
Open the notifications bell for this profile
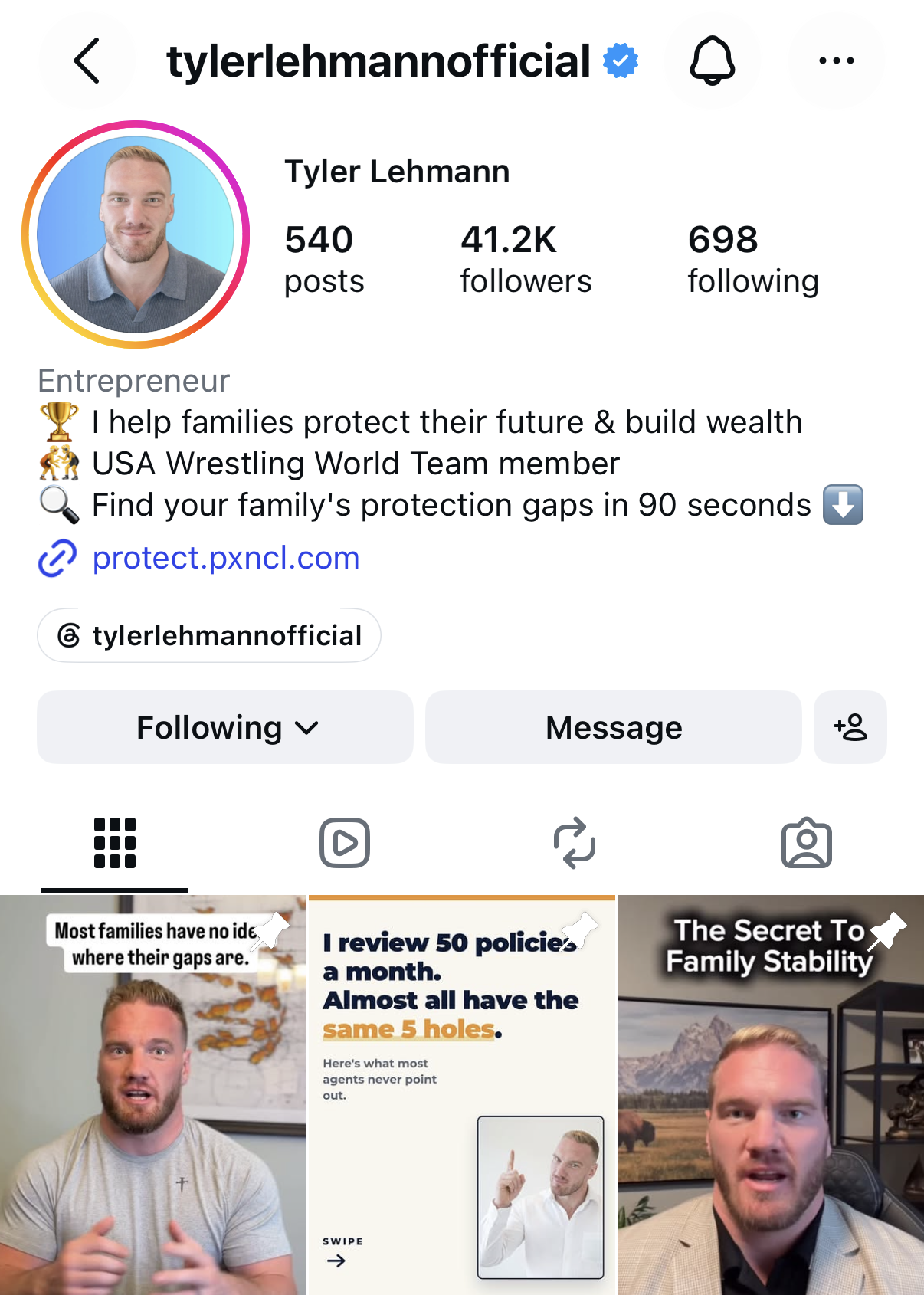pos(713,61)
